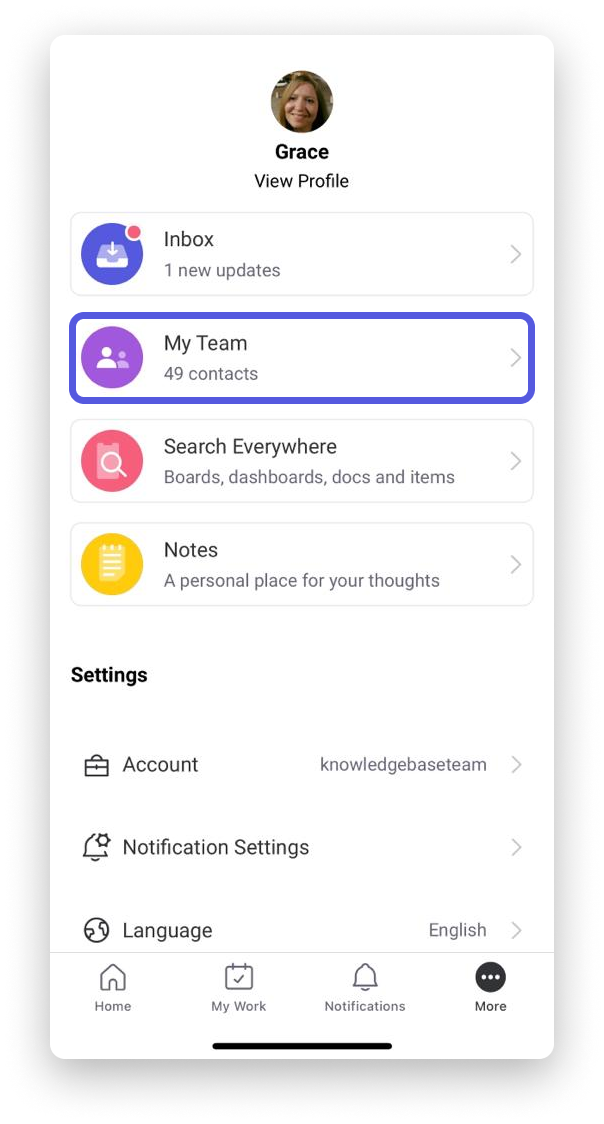Viewport: 604px width, 1124px height.
Task: Open View Profile under Grace
Action: pyautogui.click(x=302, y=181)
